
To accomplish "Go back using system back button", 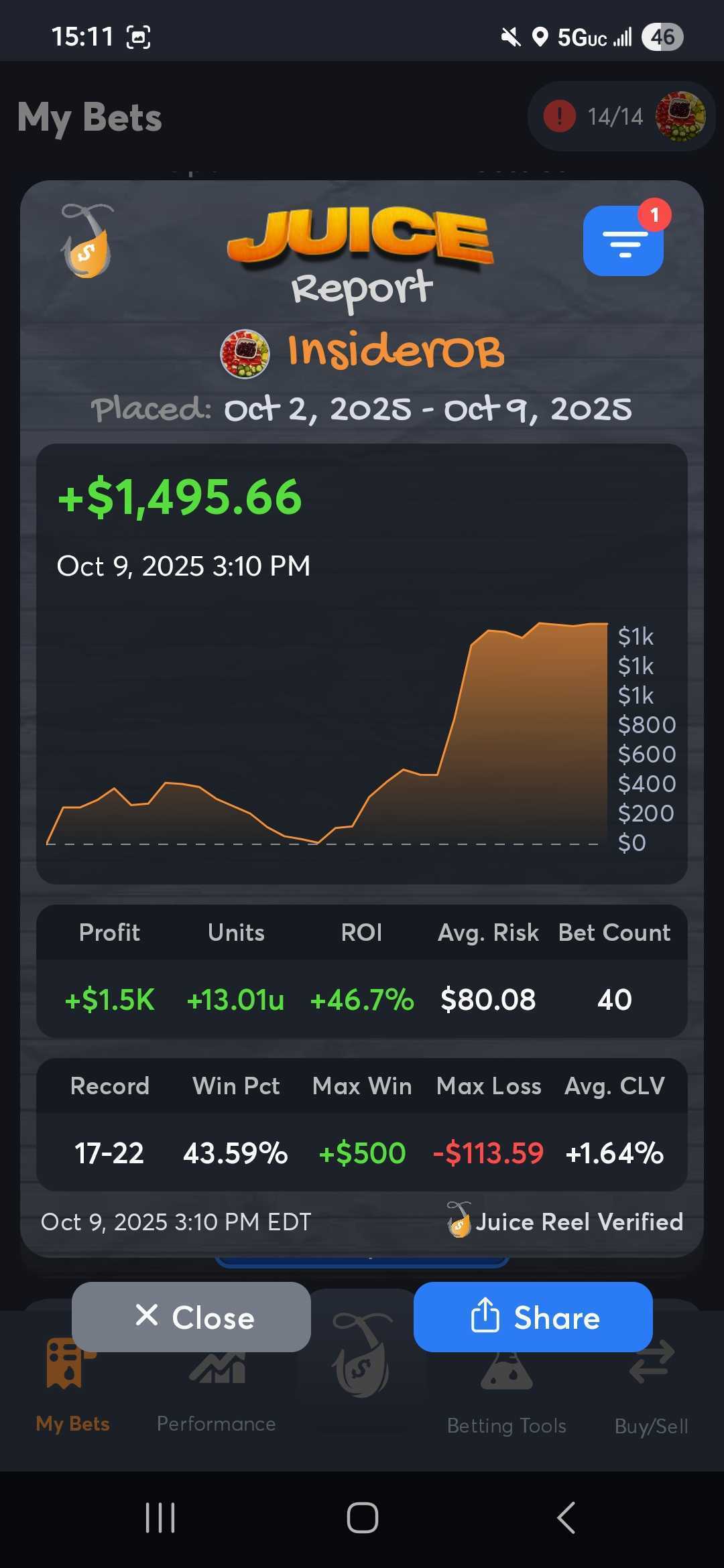I will pyautogui.click(x=566, y=1518).
